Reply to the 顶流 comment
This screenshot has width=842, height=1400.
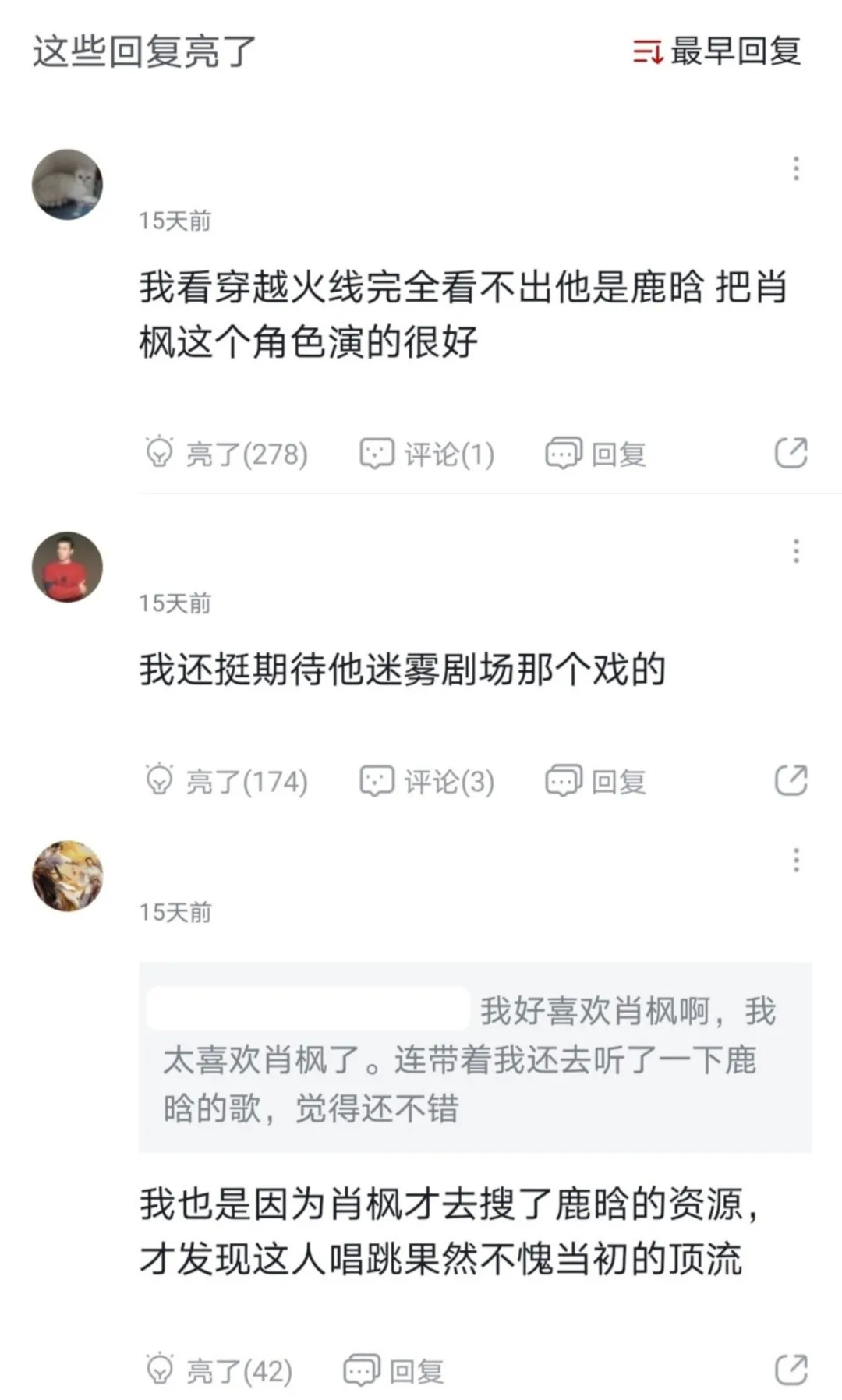[x=394, y=1370]
